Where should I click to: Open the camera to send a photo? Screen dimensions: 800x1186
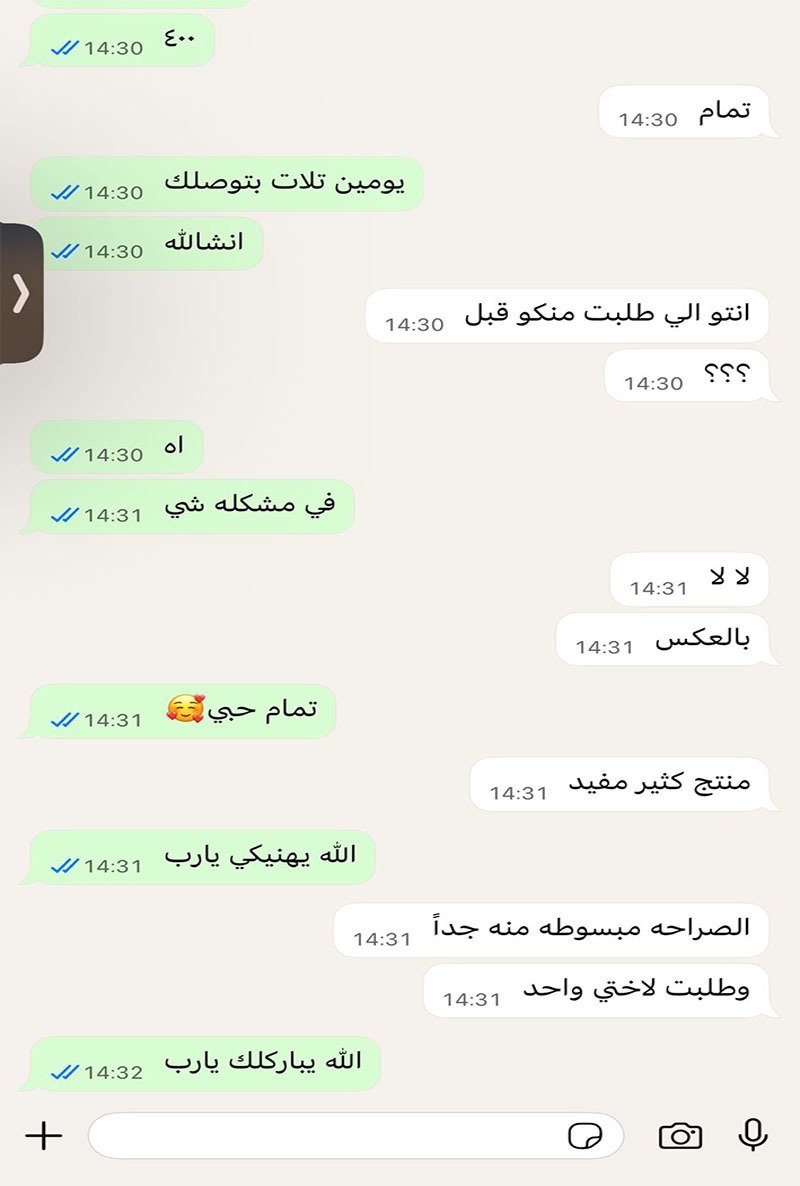(680, 1136)
